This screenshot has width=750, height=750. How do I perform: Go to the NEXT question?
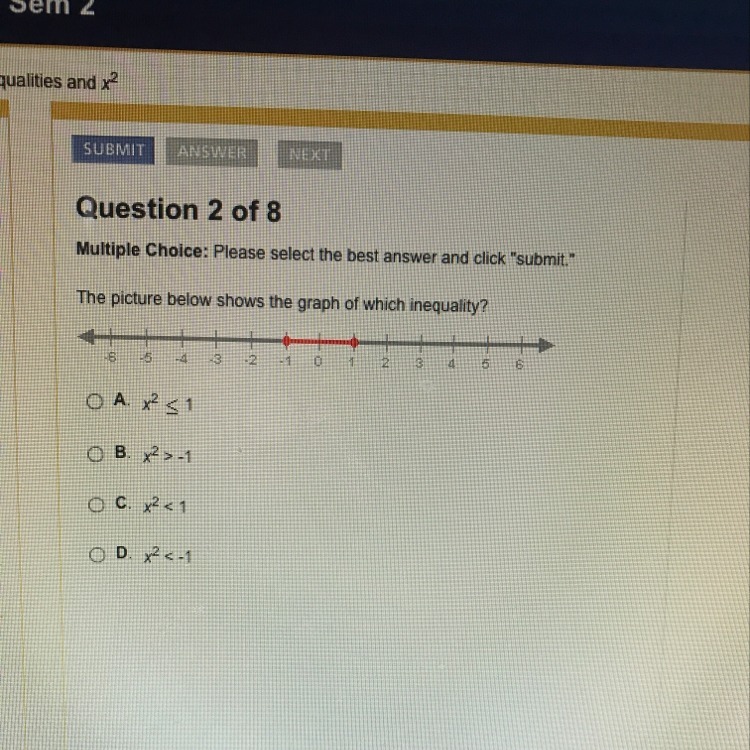(x=309, y=154)
